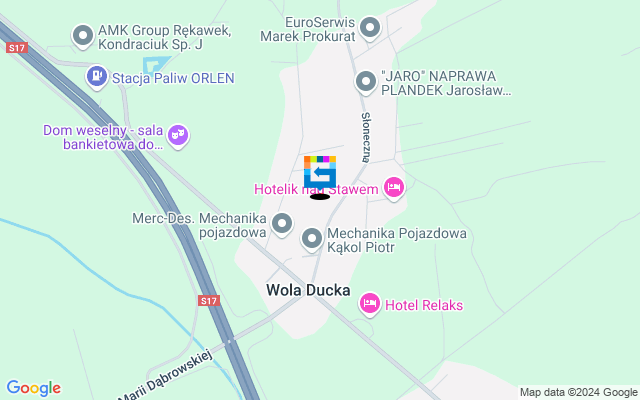Tap the Dom weselny banquet hall pin
The height and width of the screenshot is (400, 640).
point(178,132)
